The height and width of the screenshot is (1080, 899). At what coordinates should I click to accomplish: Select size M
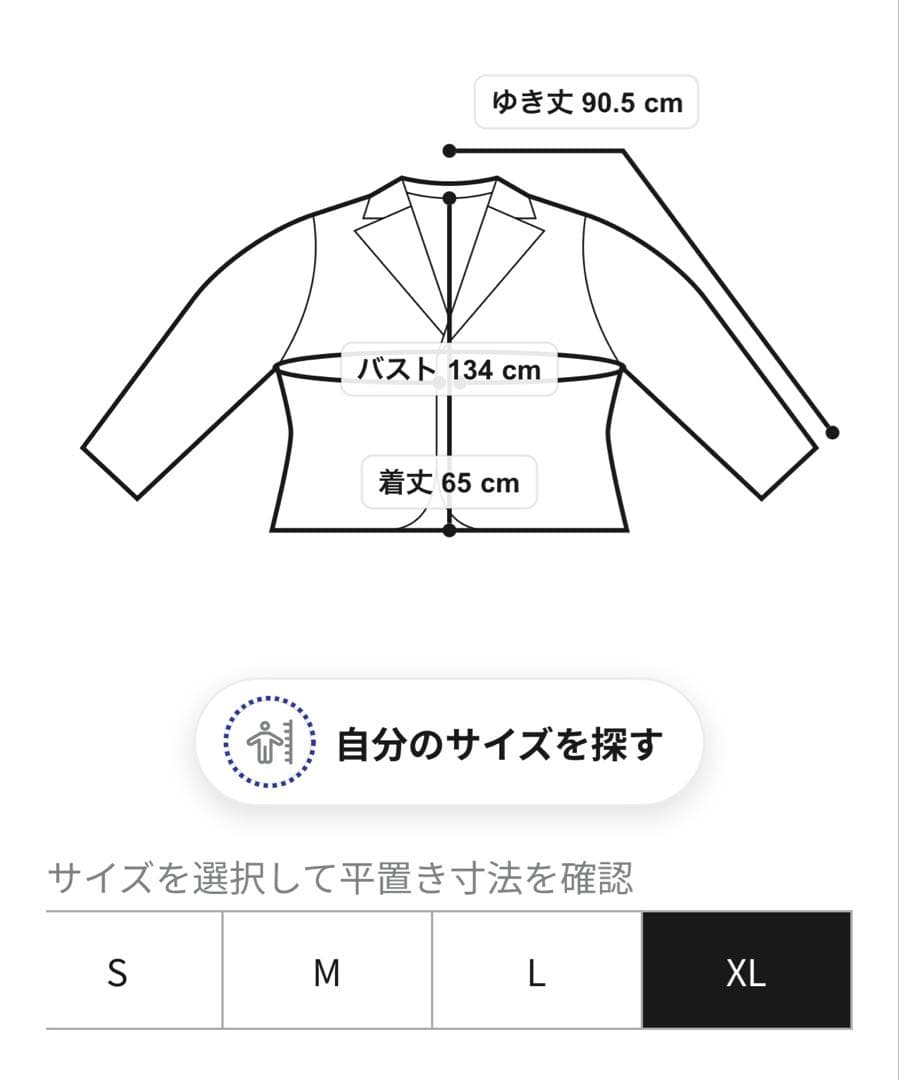coord(327,971)
